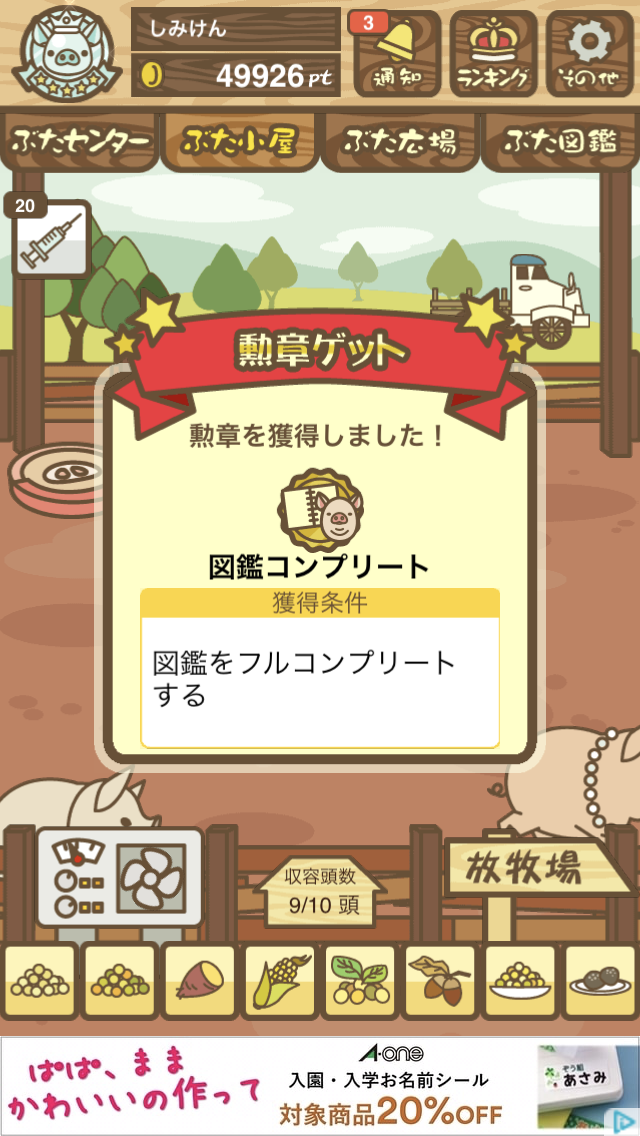
Task: Select the sweet potato feed
Action: (x=199, y=982)
